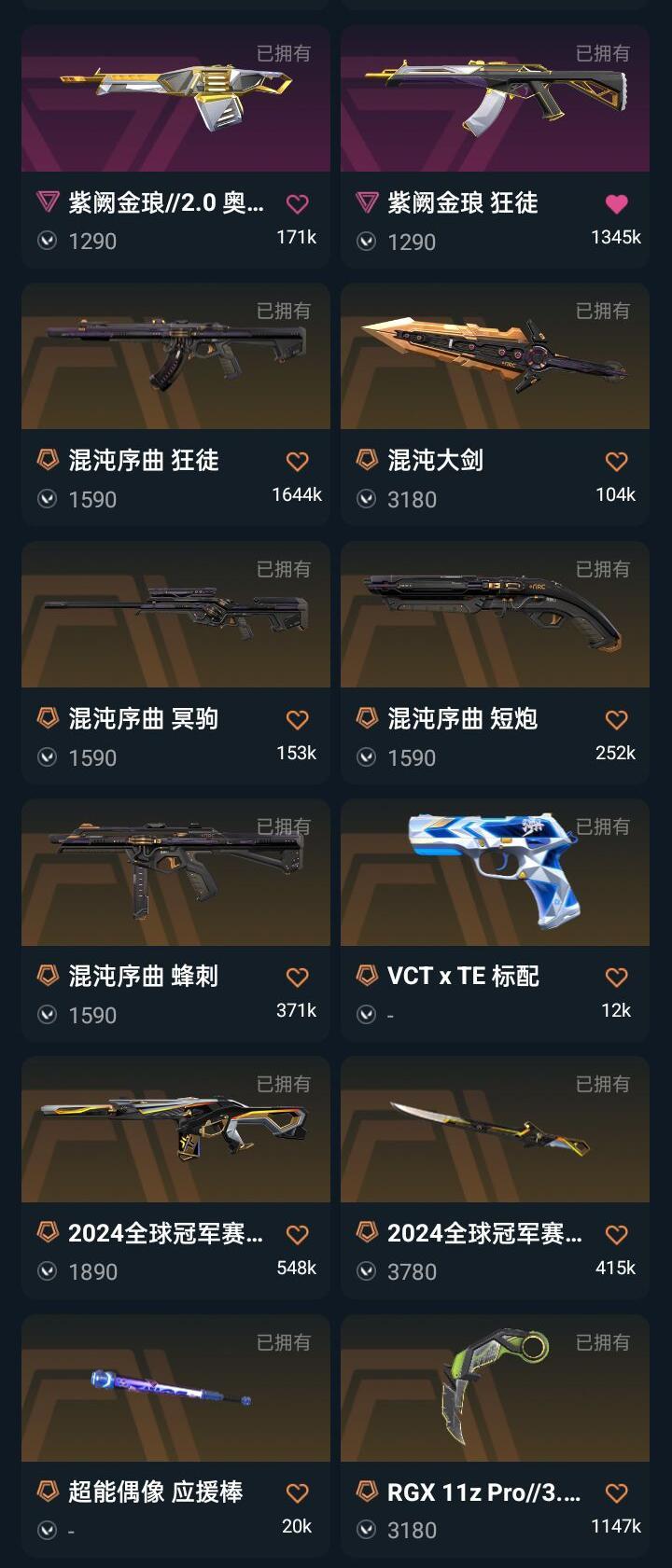The image size is (672, 1568).
Task: Favorite the 混沌序曲 短炮 skin
Action: 616,720
